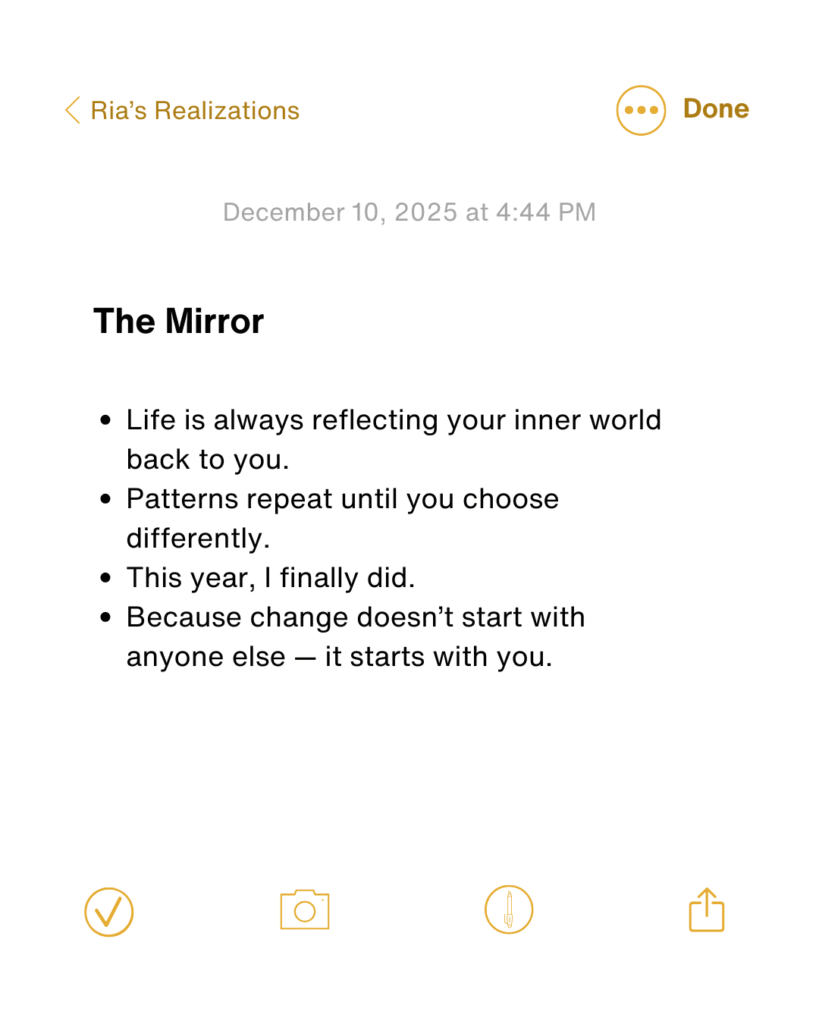Tap the December 10 timestamp line
The height and width of the screenshot is (1024, 819).
(x=408, y=212)
